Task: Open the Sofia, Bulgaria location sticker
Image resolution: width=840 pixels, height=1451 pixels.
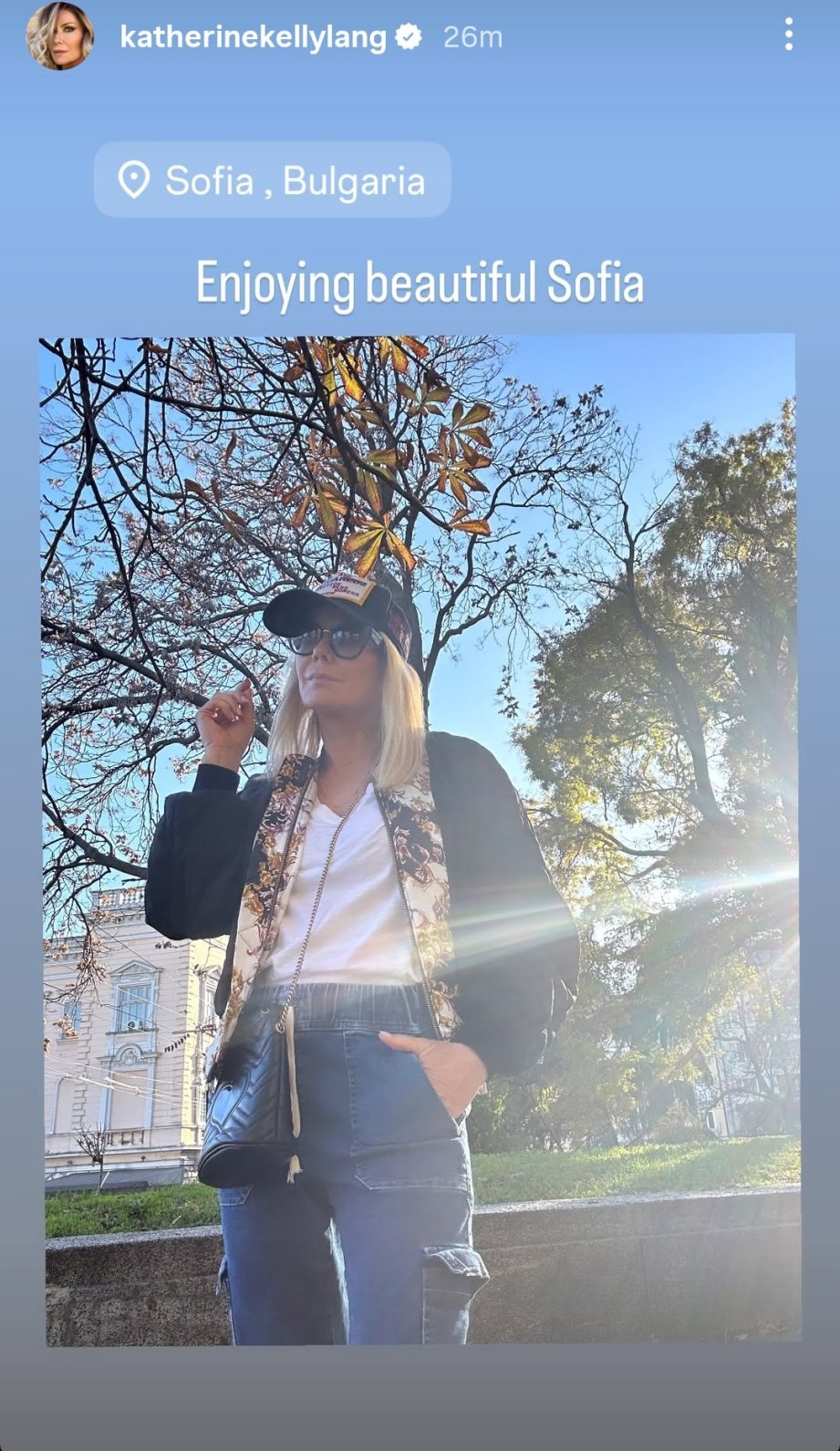Action: click(272, 180)
